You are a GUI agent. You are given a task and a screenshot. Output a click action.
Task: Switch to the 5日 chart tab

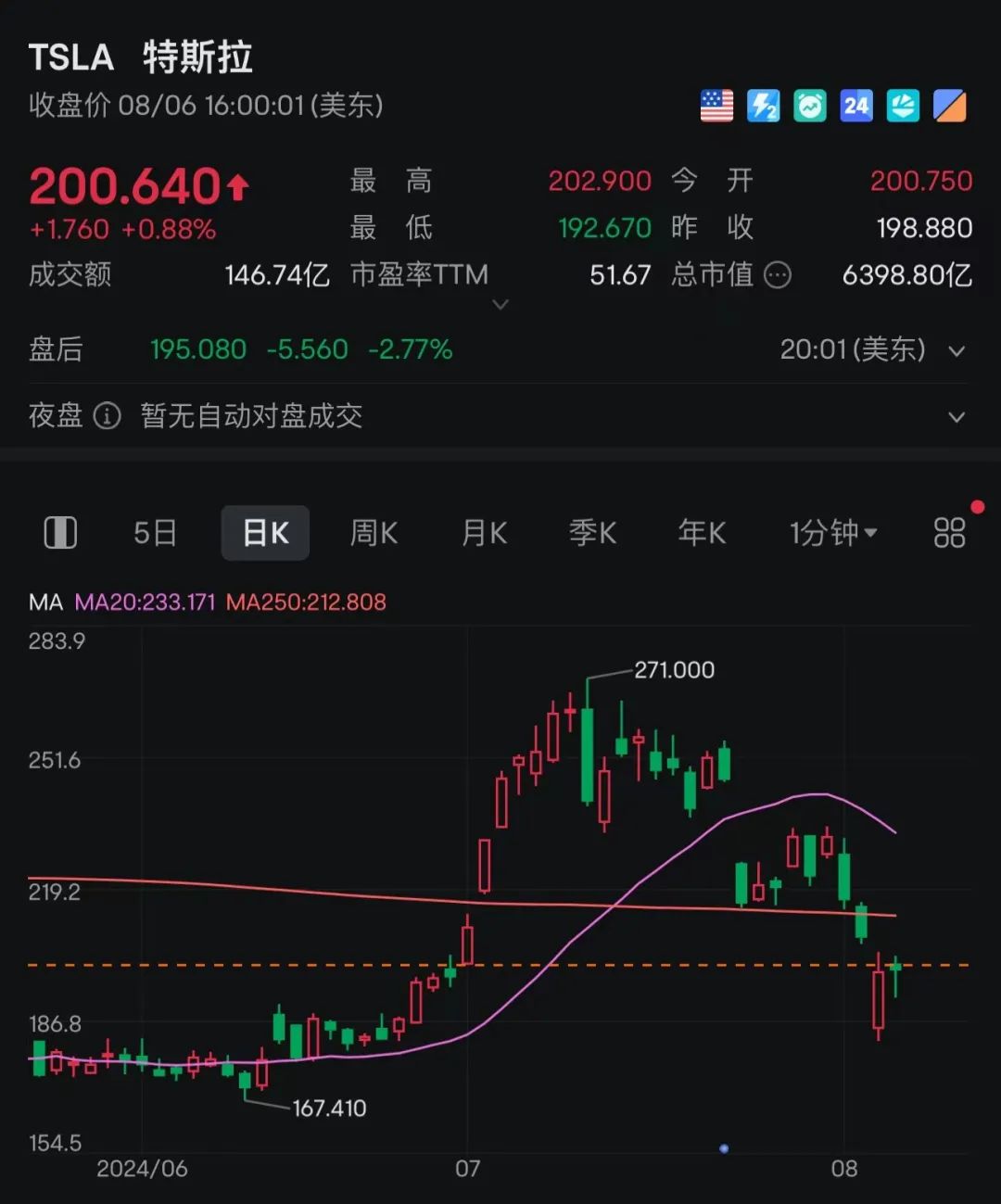(x=155, y=533)
